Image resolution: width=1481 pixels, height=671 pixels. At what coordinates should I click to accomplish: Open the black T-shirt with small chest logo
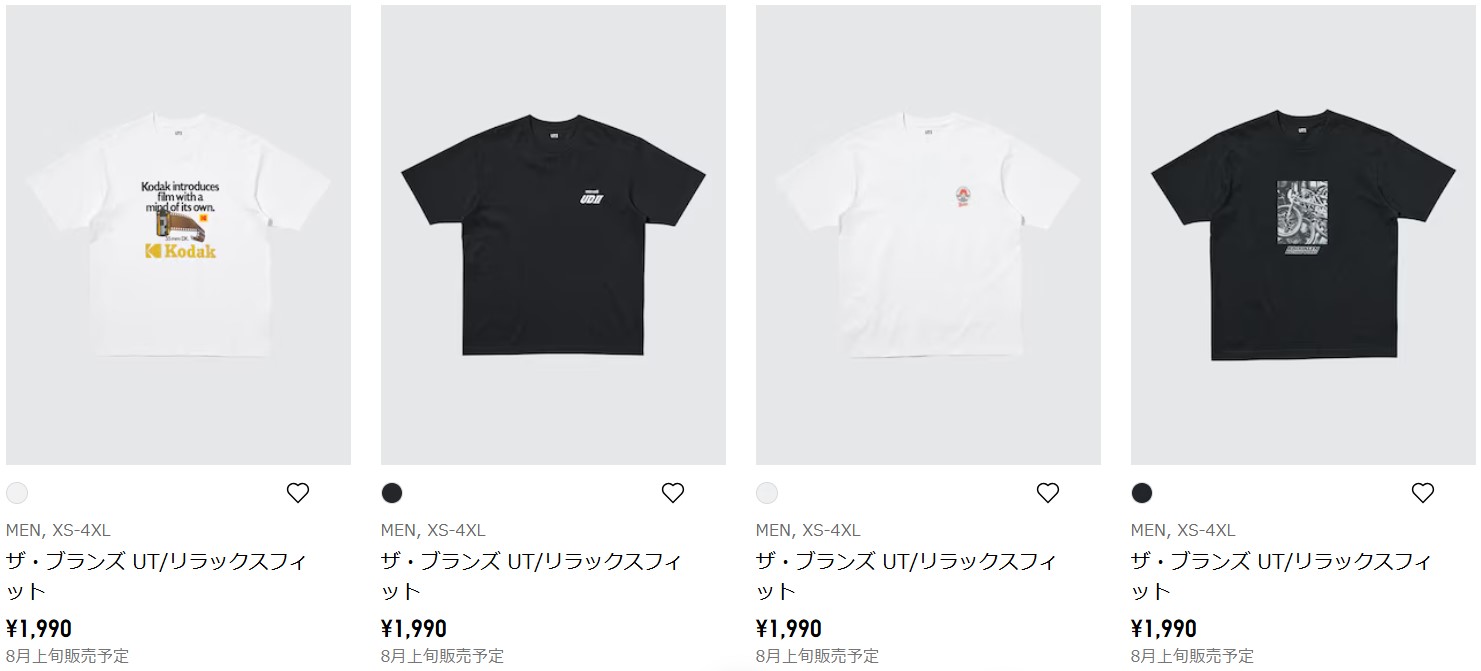553,235
